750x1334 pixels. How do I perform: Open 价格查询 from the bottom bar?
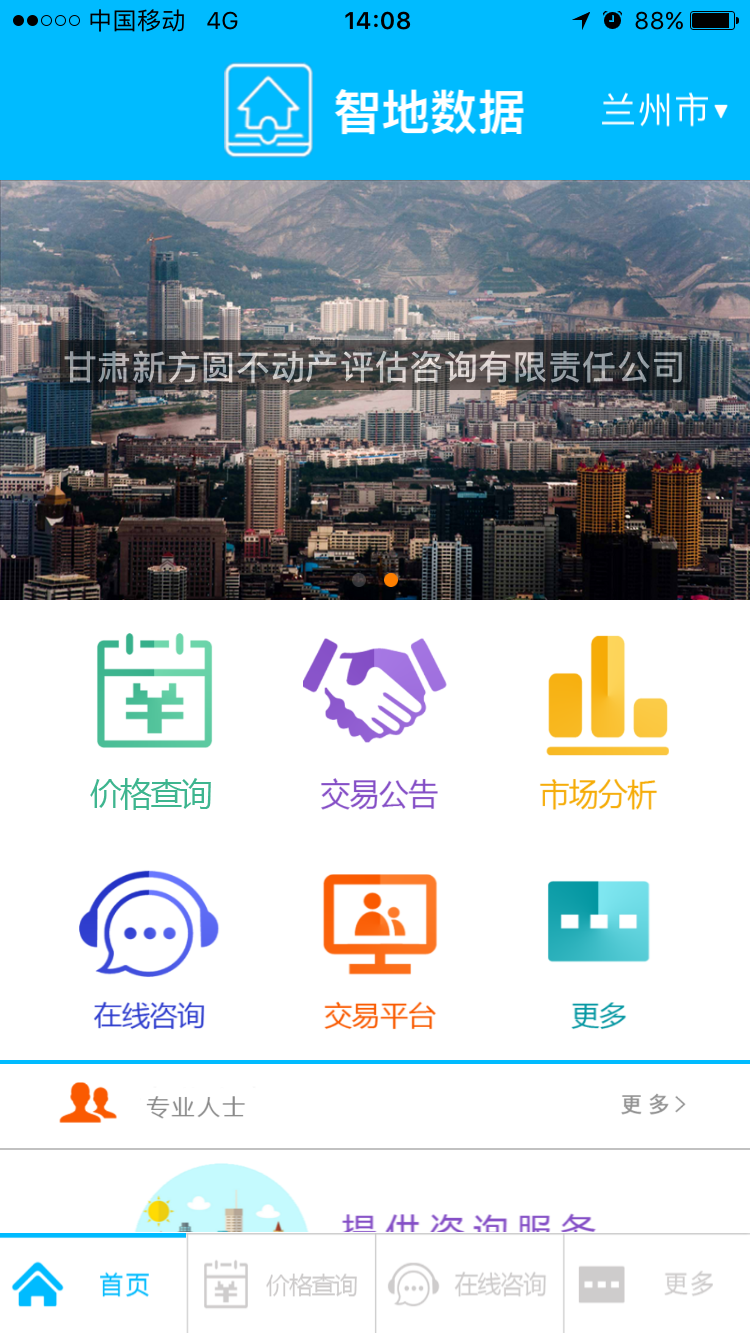(x=281, y=1283)
